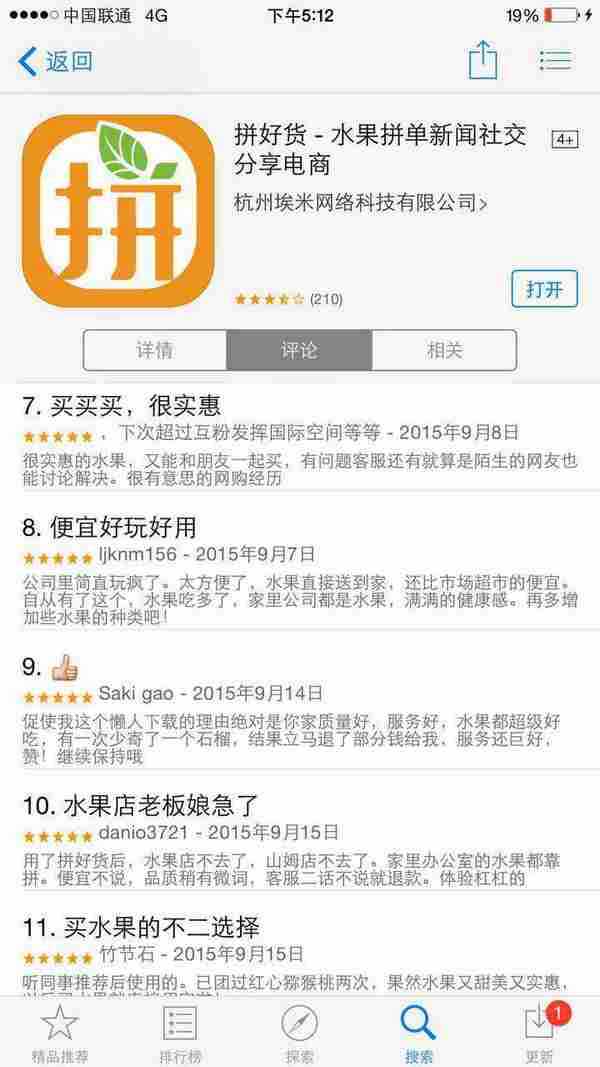Open developer 杭州埃米网络科技有限公司 page
The width and height of the screenshot is (600, 1067).
(x=360, y=203)
